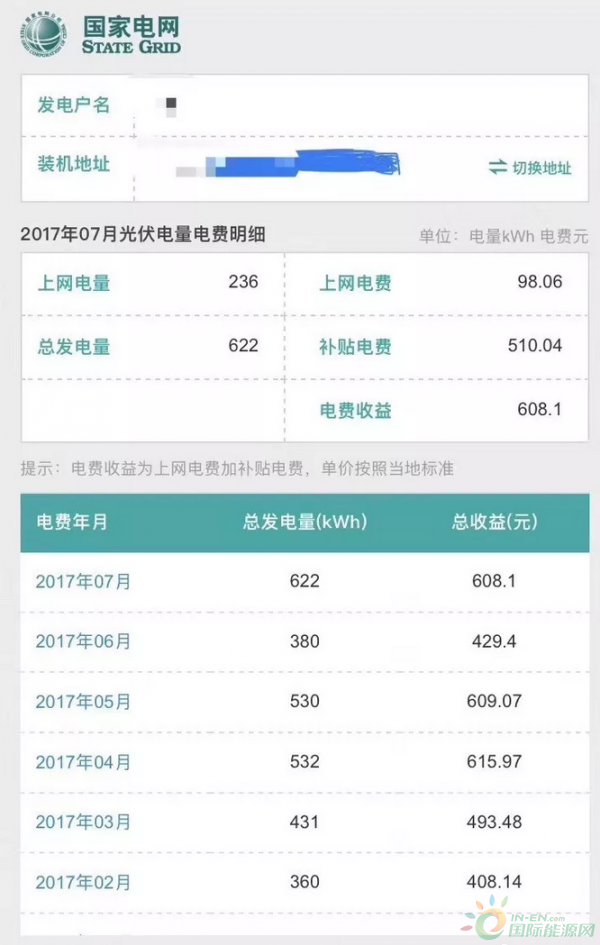Tap the 切换地址 switch address button
Image resolution: width=600 pixels, height=945 pixels.
(x=530, y=168)
